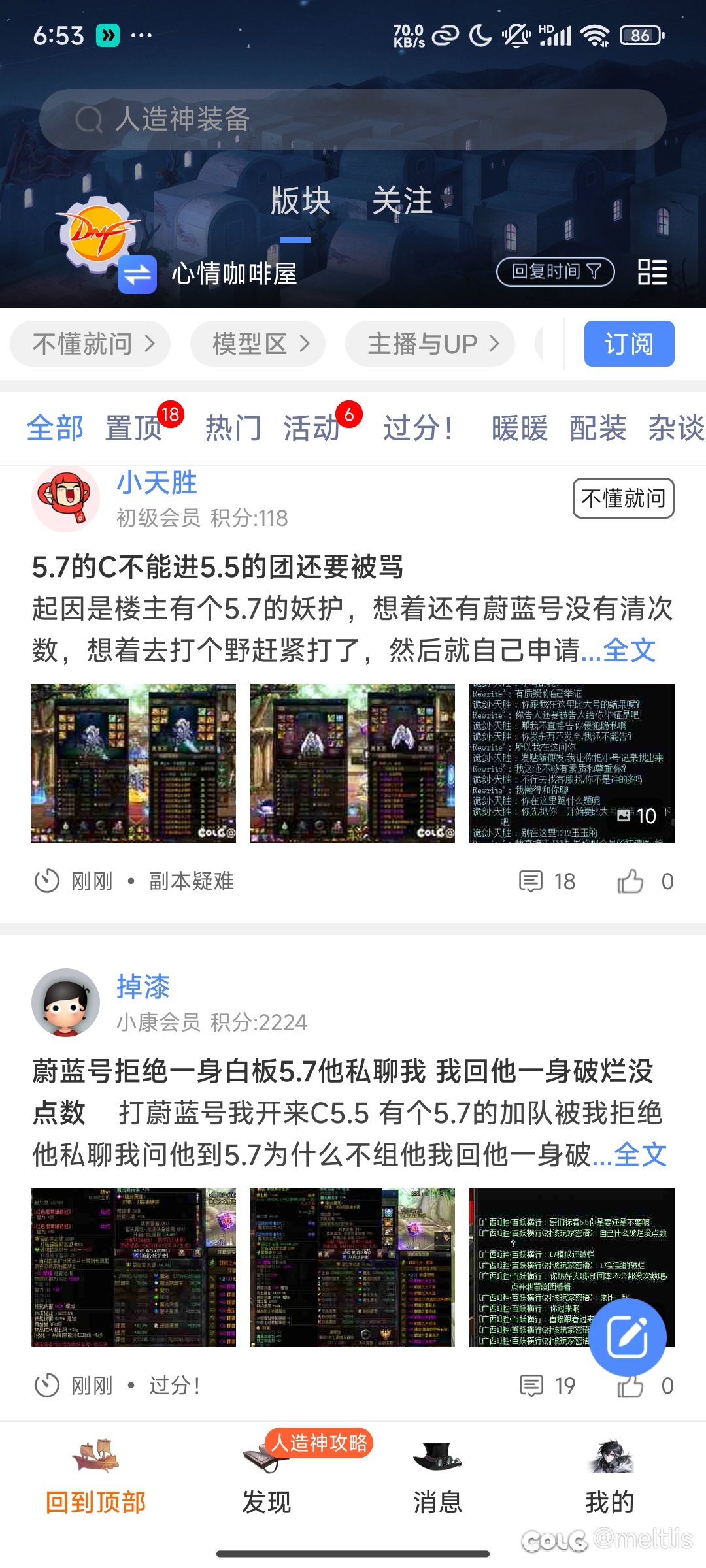Open comments on 掉漆's post
Viewport: 706px width, 1568px height.
[548, 1386]
